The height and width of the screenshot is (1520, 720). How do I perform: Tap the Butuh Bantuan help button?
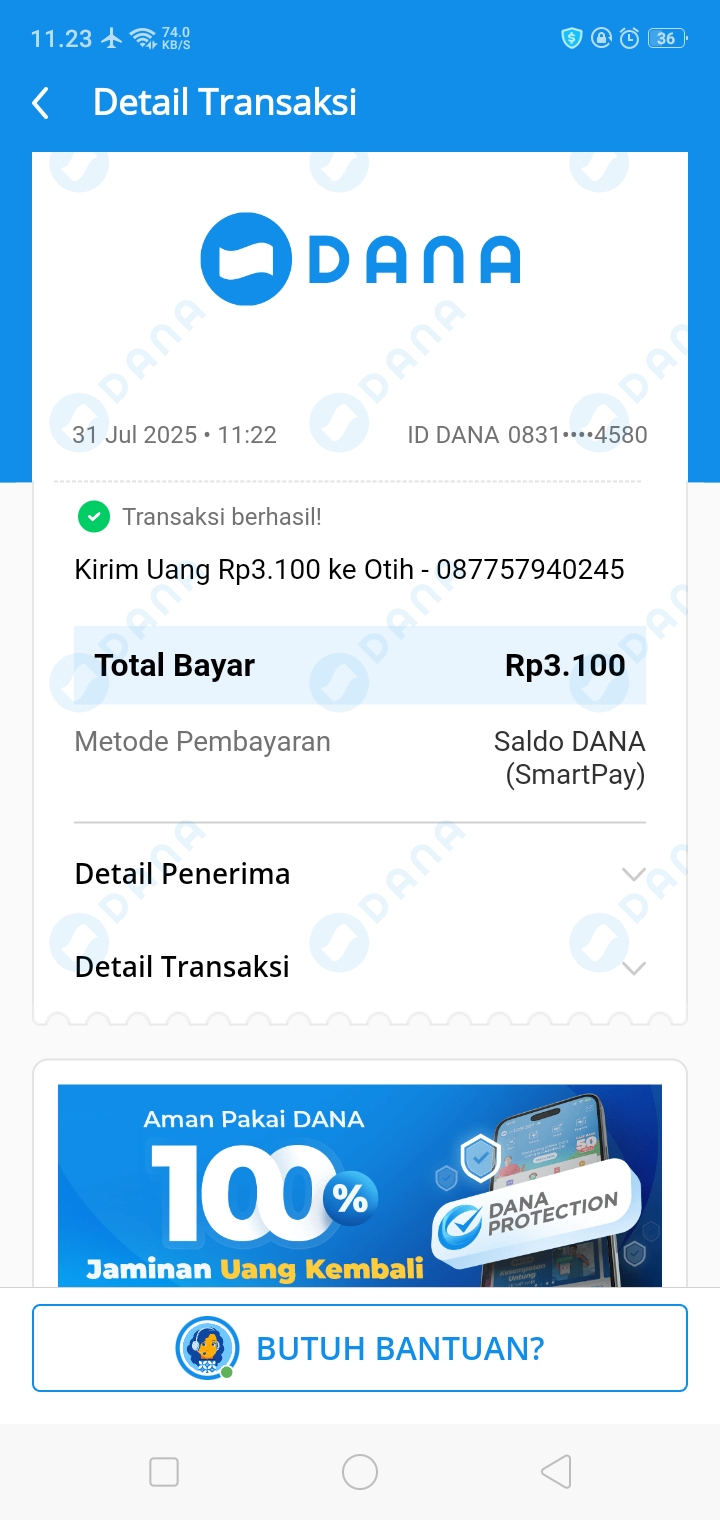tap(360, 1348)
